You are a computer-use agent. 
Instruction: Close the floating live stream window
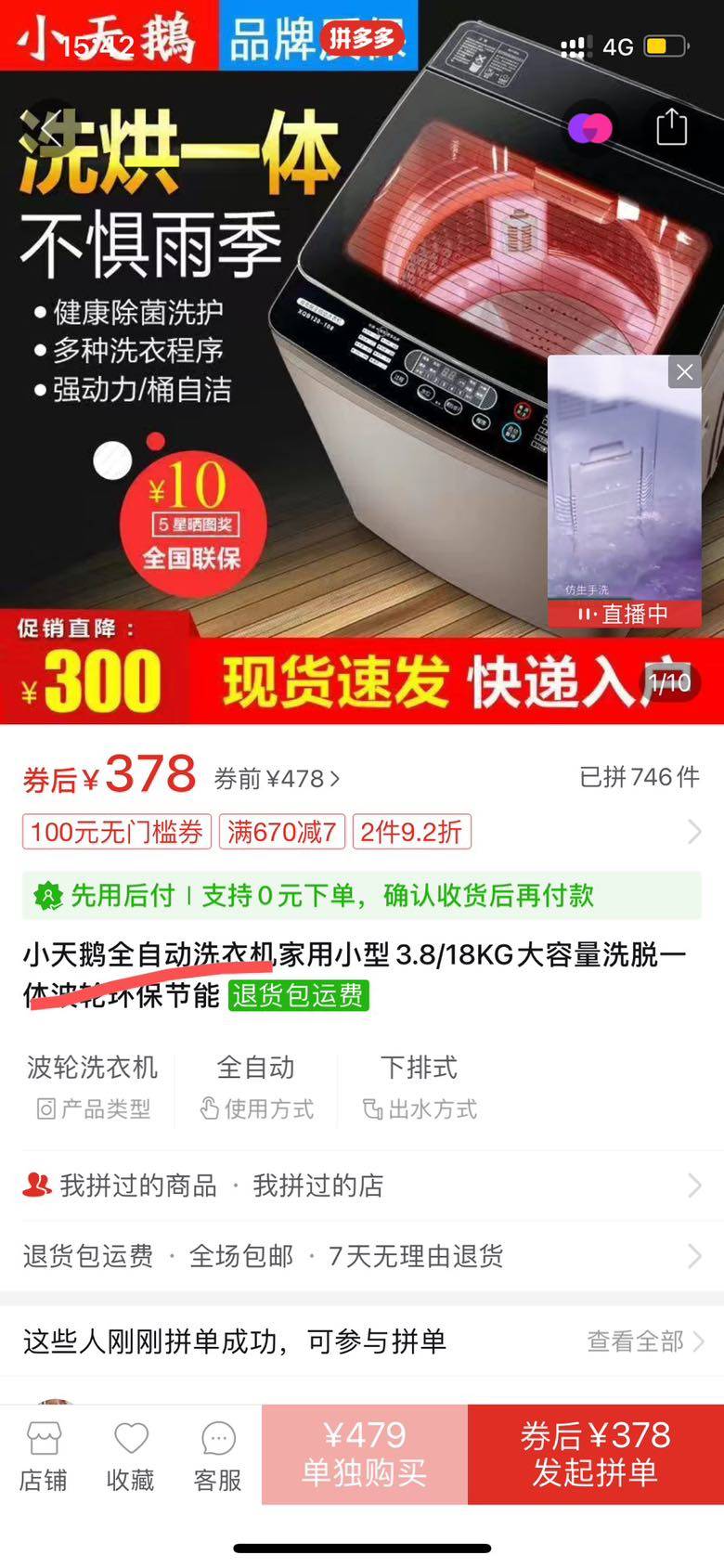point(685,372)
